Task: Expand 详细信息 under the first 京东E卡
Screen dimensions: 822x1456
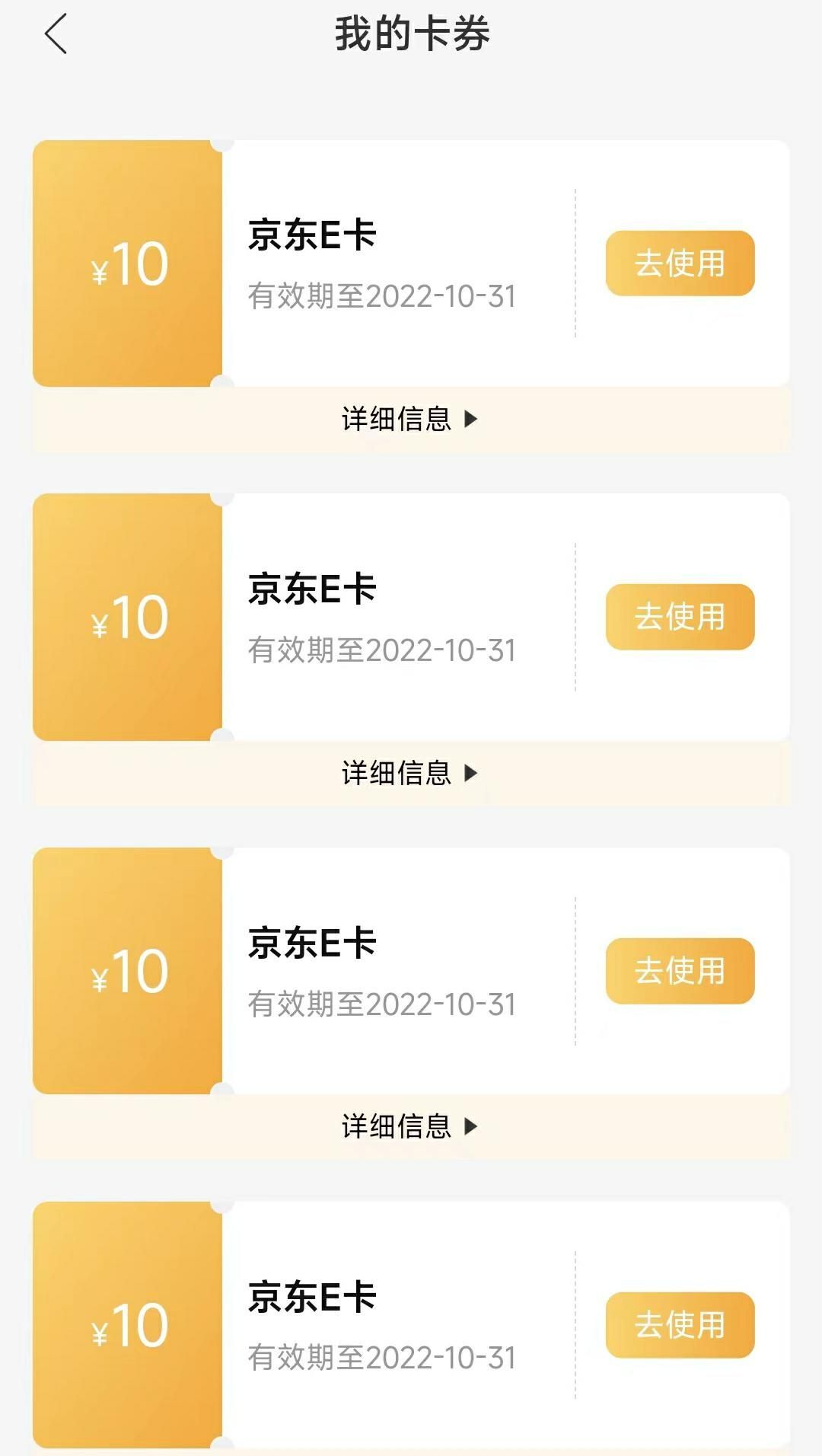Action: (x=410, y=419)
